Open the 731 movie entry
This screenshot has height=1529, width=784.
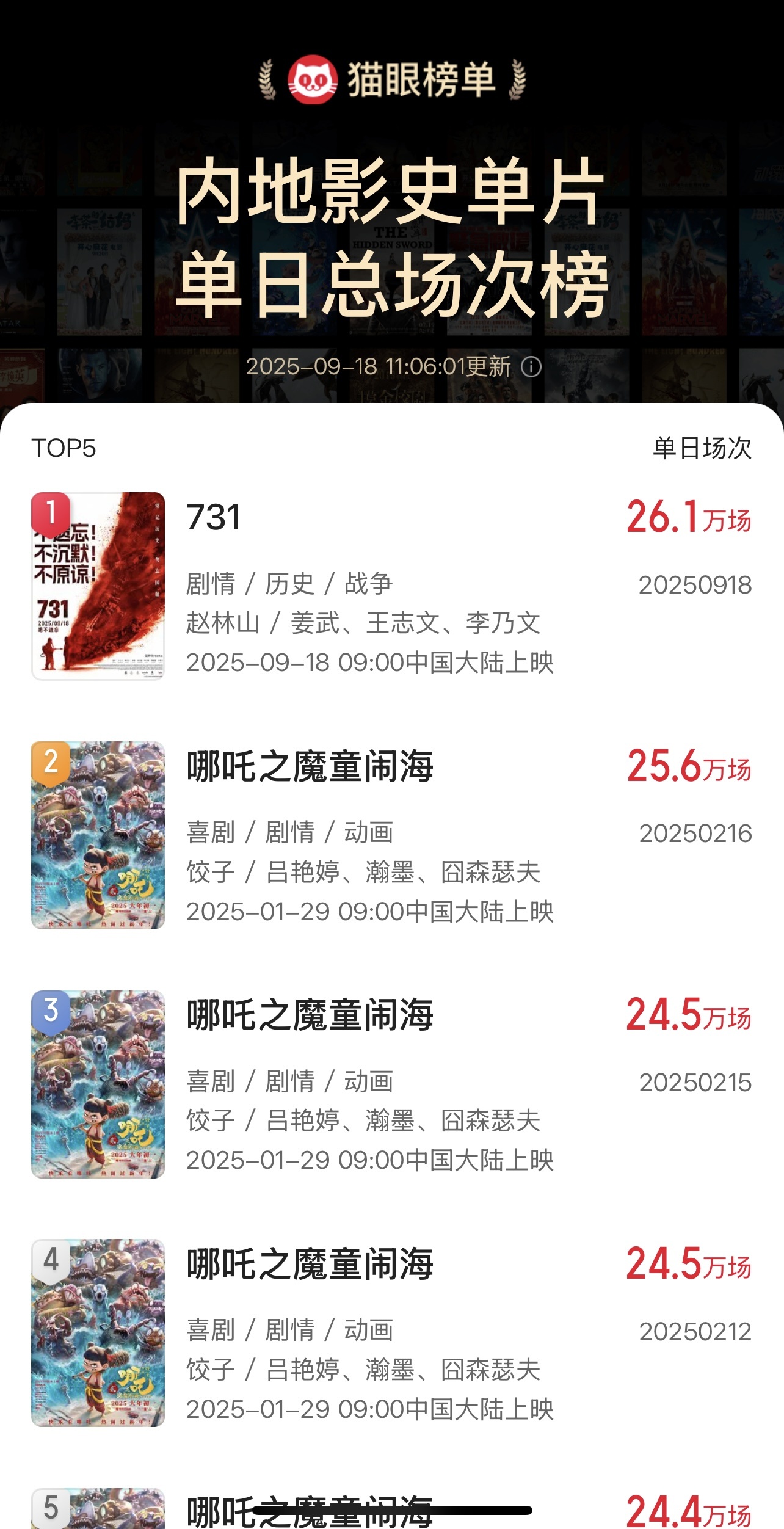click(x=391, y=586)
